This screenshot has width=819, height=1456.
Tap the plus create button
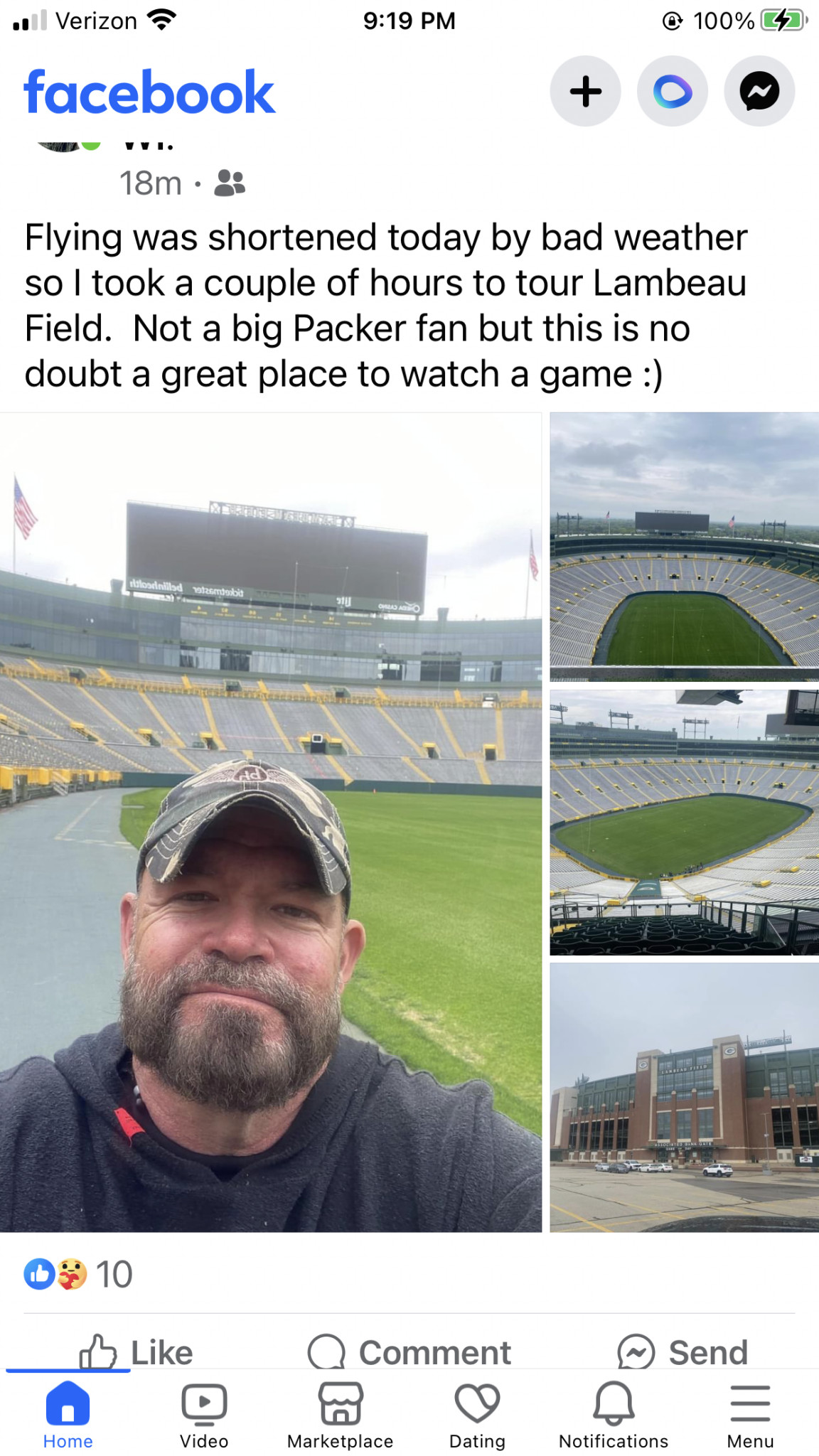click(586, 91)
